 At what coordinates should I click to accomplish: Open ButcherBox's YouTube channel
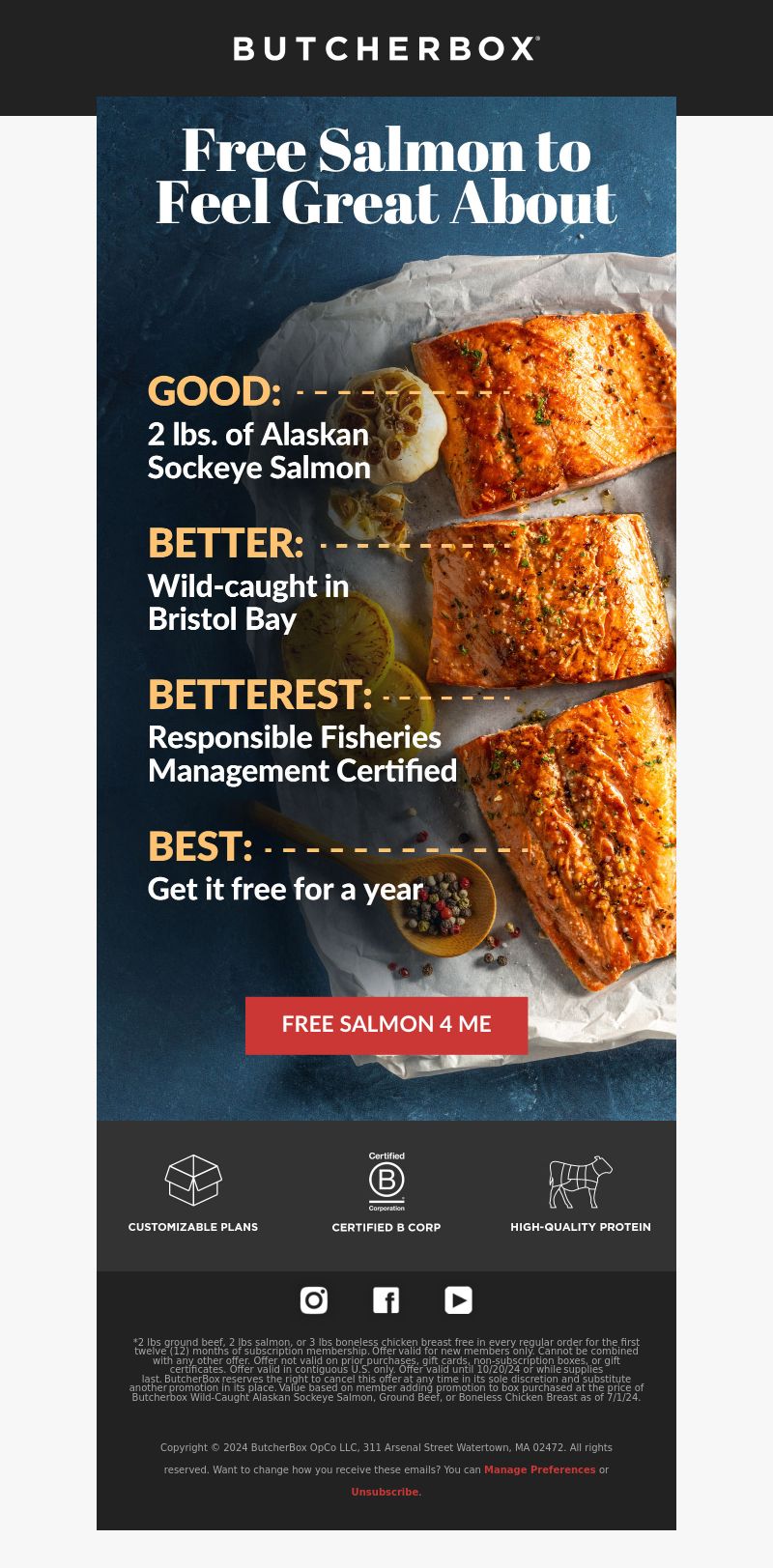(x=459, y=1300)
